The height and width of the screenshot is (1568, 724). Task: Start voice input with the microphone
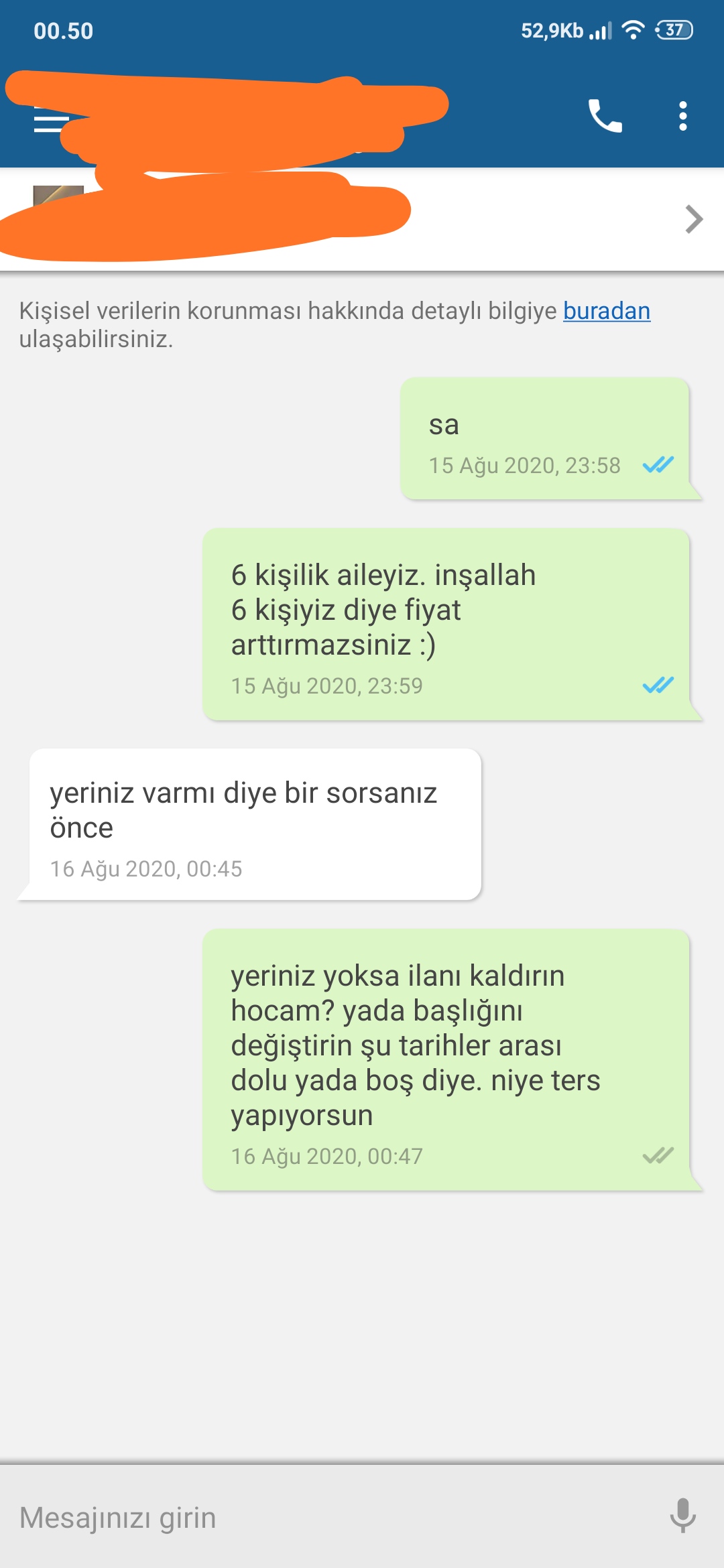pyautogui.click(x=682, y=1516)
